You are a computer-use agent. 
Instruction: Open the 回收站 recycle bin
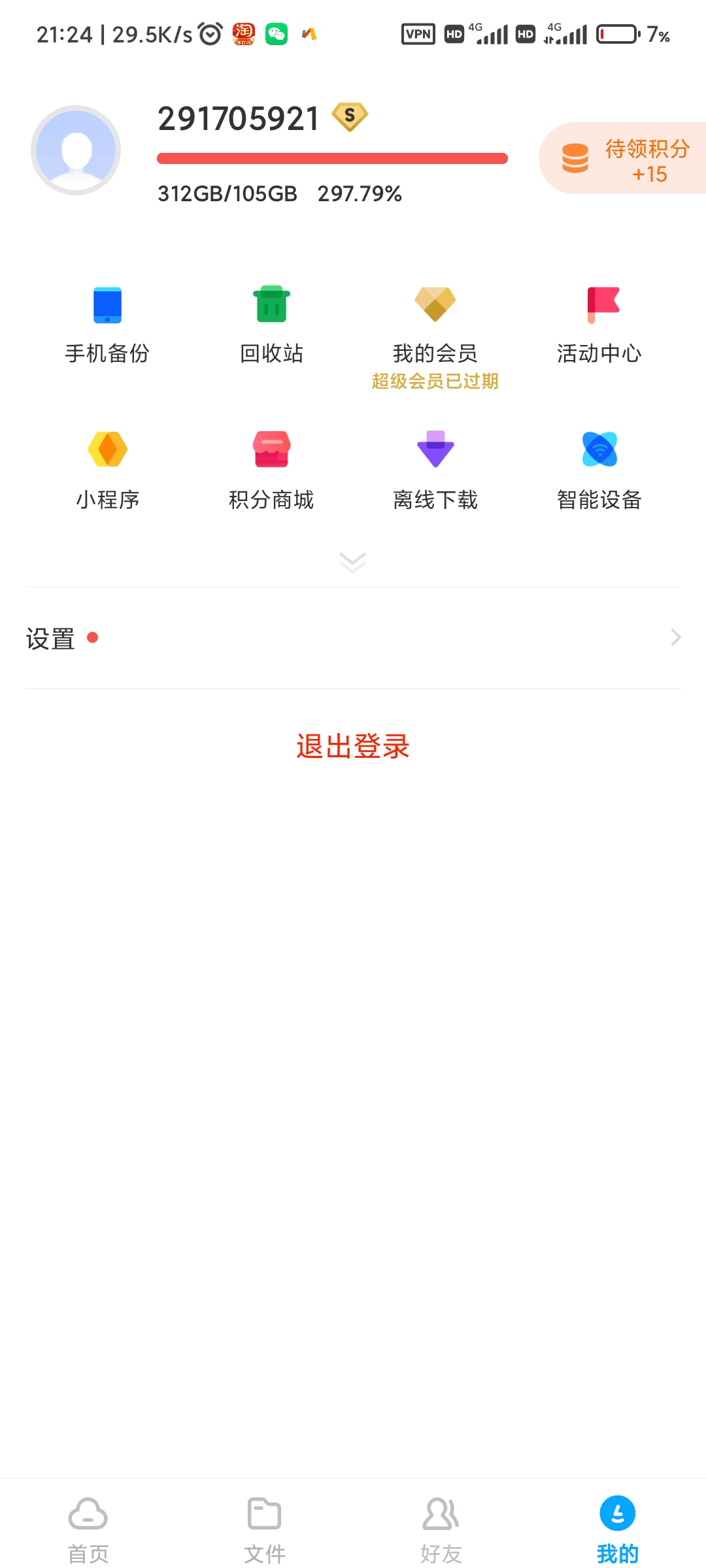click(271, 325)
